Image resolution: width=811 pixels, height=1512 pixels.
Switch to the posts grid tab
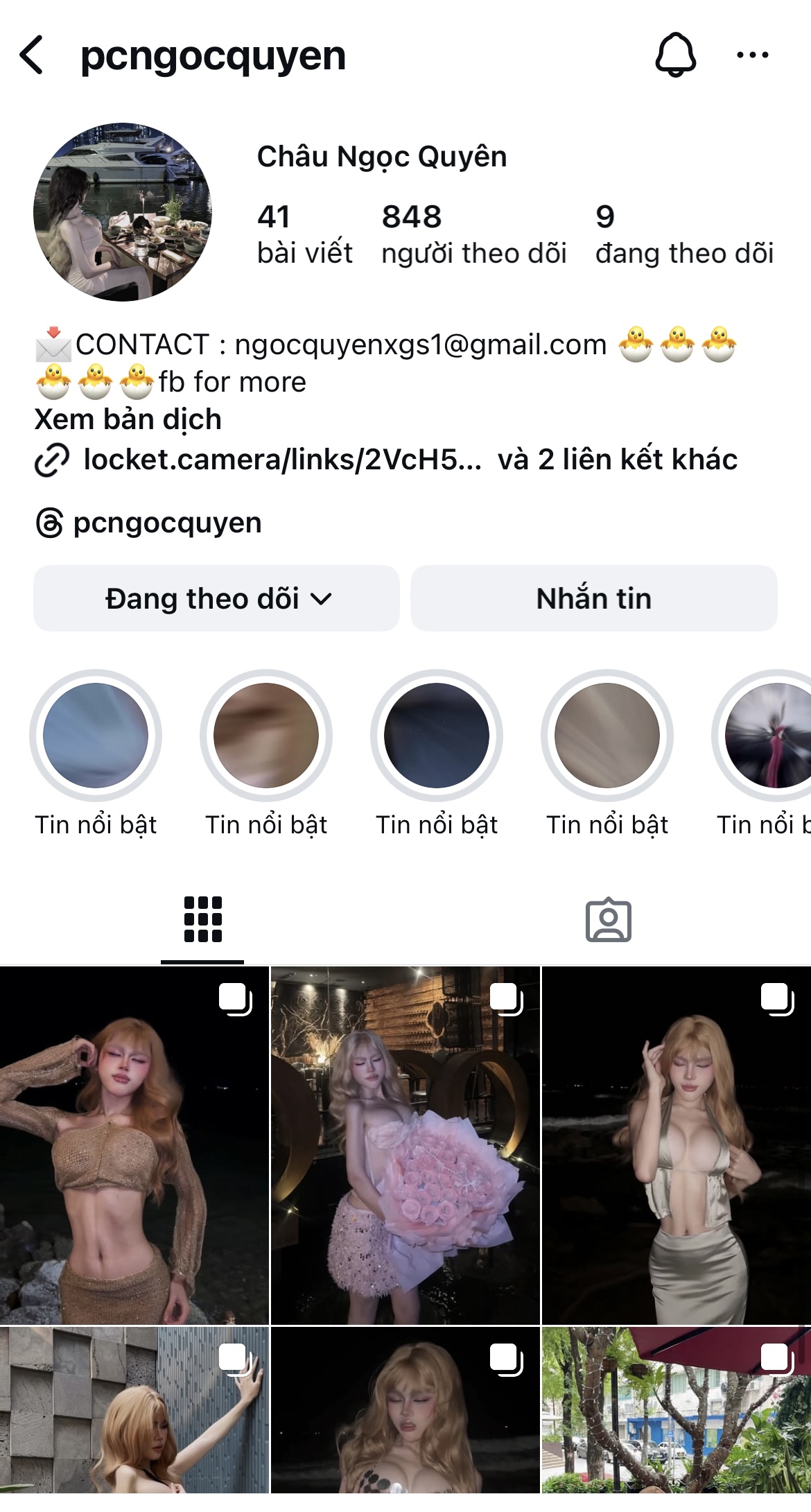coord(202,920)
